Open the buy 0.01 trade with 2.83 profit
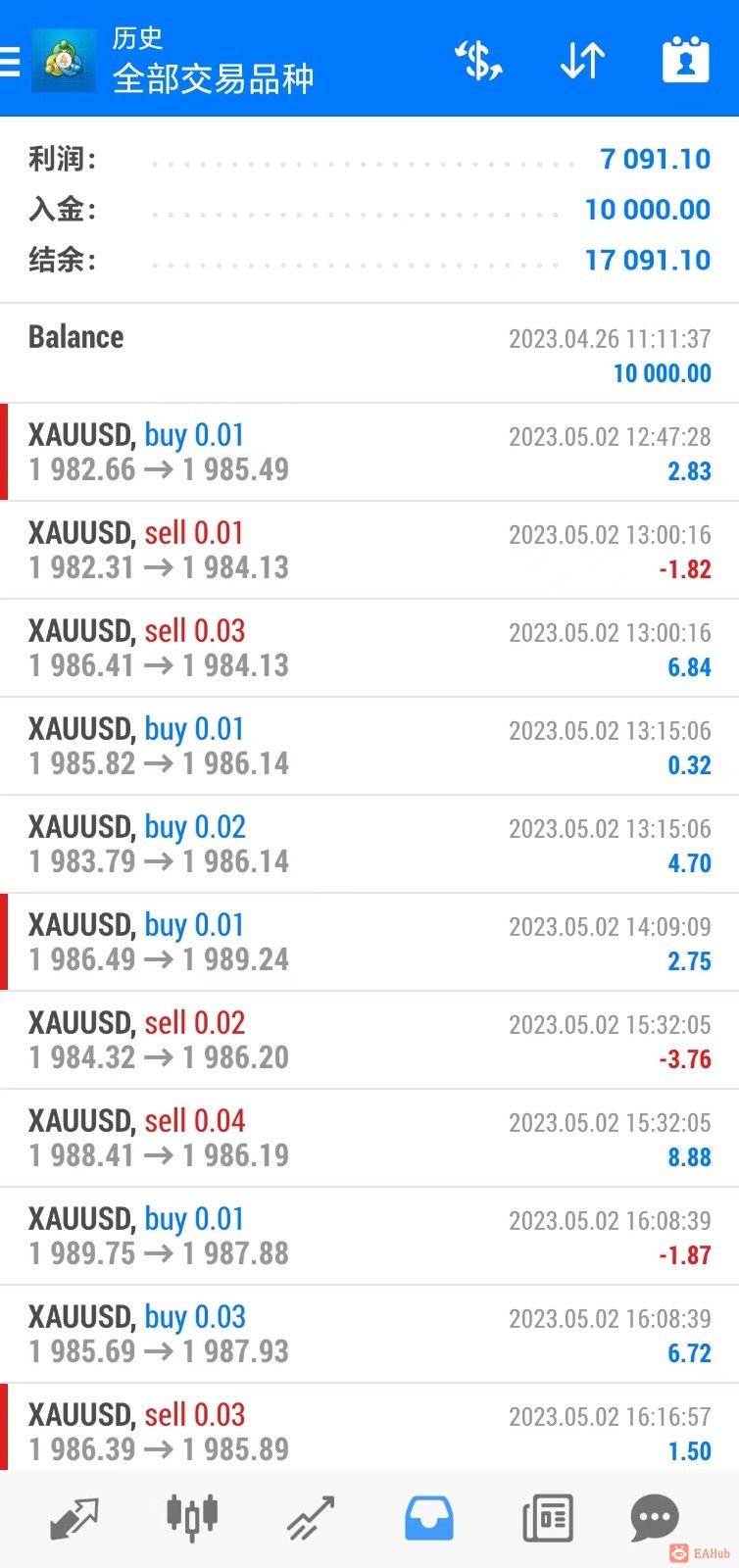The image size is (739, 1568). (x=369, y=452)
